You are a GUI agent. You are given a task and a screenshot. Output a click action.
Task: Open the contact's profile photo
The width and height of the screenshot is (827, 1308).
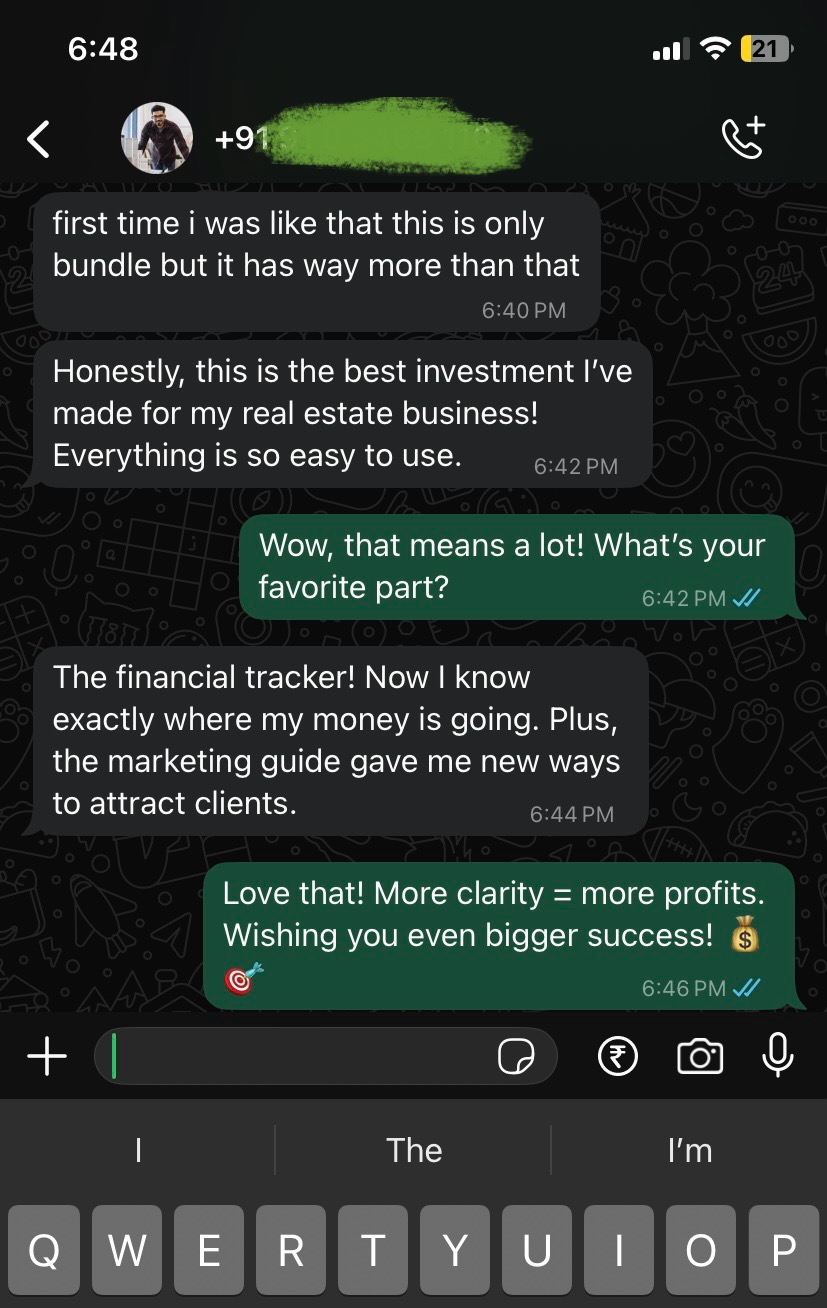tap(157, 138)
